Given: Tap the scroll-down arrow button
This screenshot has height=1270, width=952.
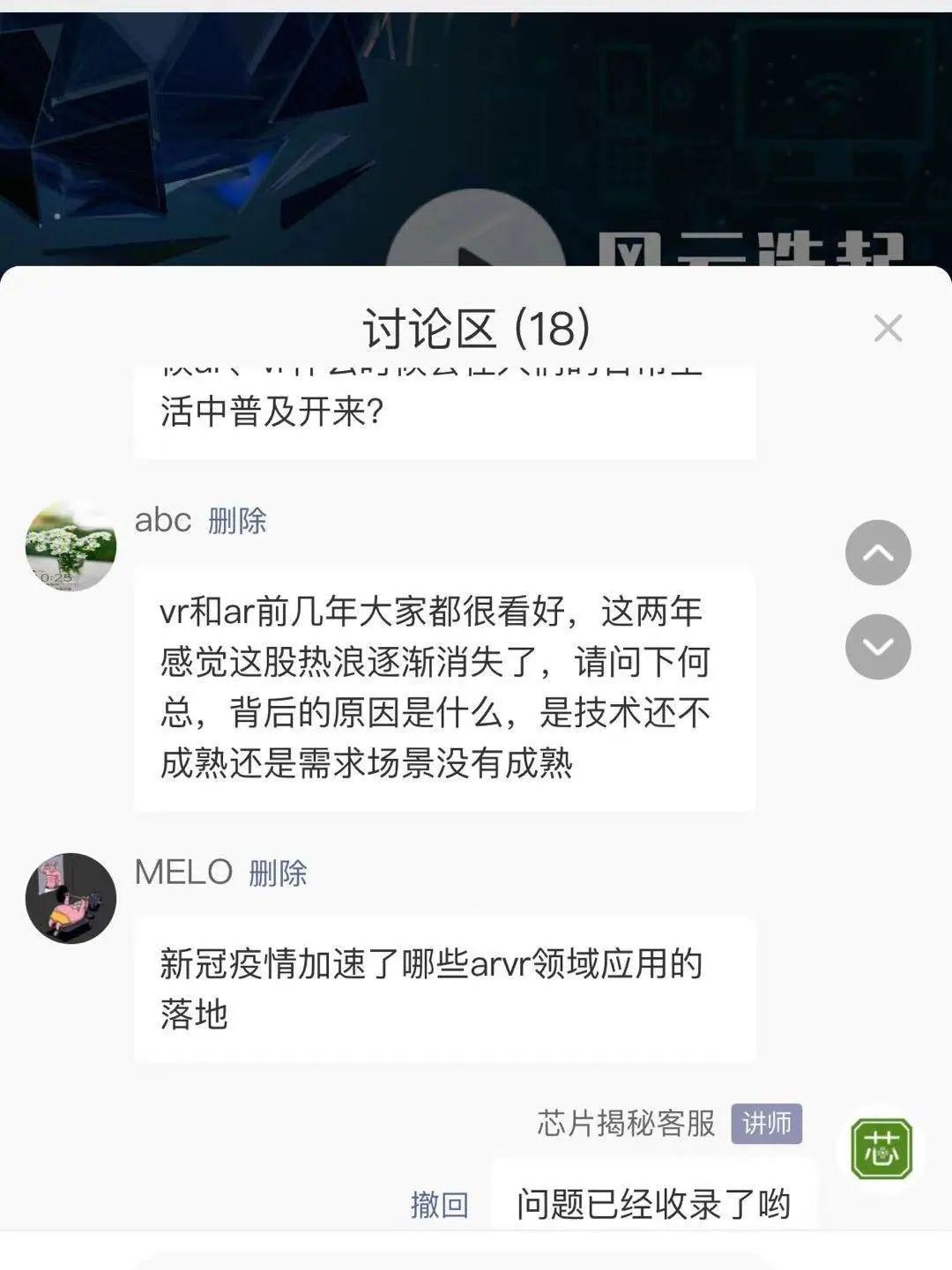Looking at the screenshot, I should (x=877, y=647).
